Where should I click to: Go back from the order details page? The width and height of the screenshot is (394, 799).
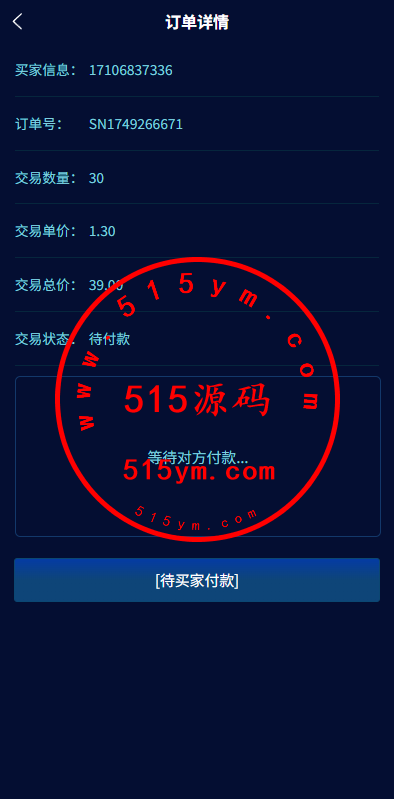[18, 22]
